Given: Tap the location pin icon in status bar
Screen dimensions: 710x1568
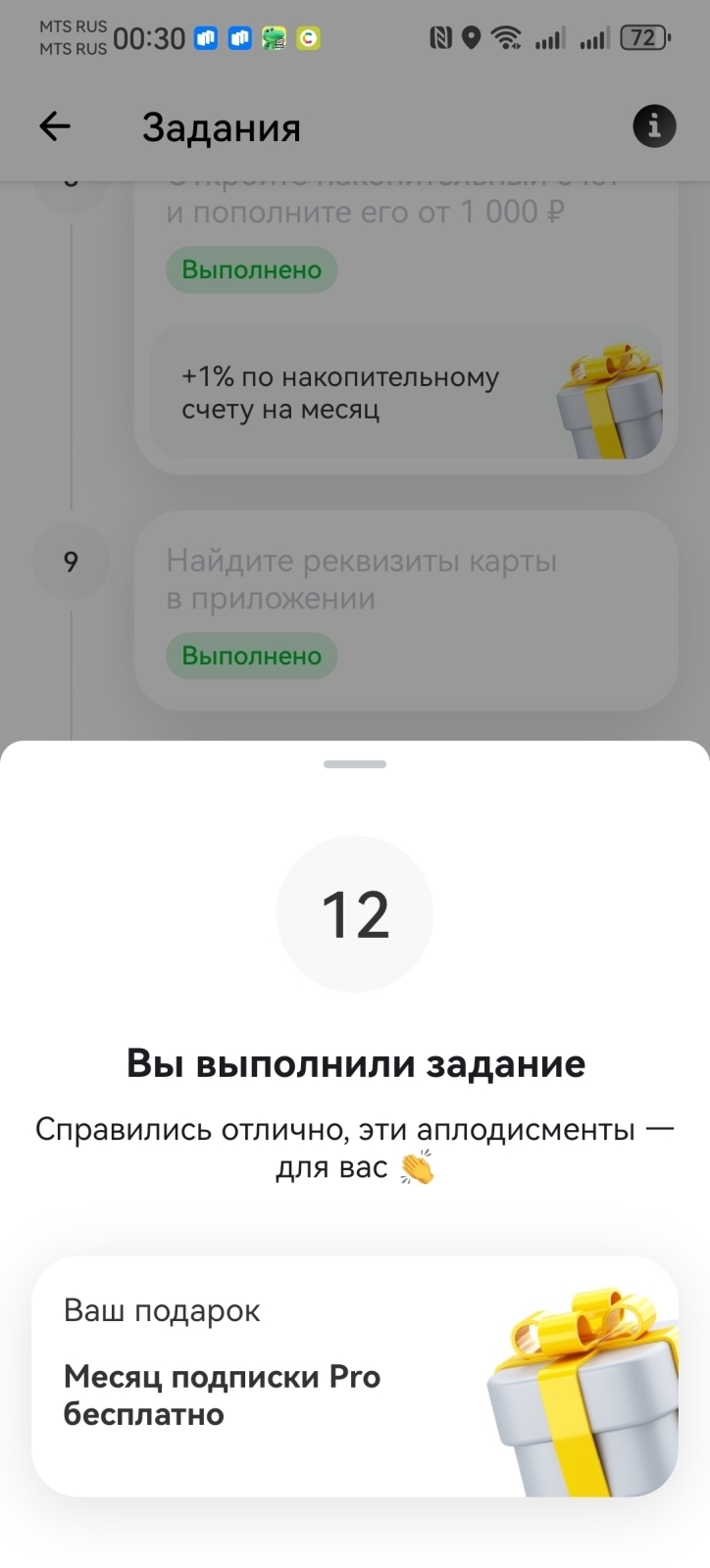Looking at the screenshot, I should click(x=472, y=37).
